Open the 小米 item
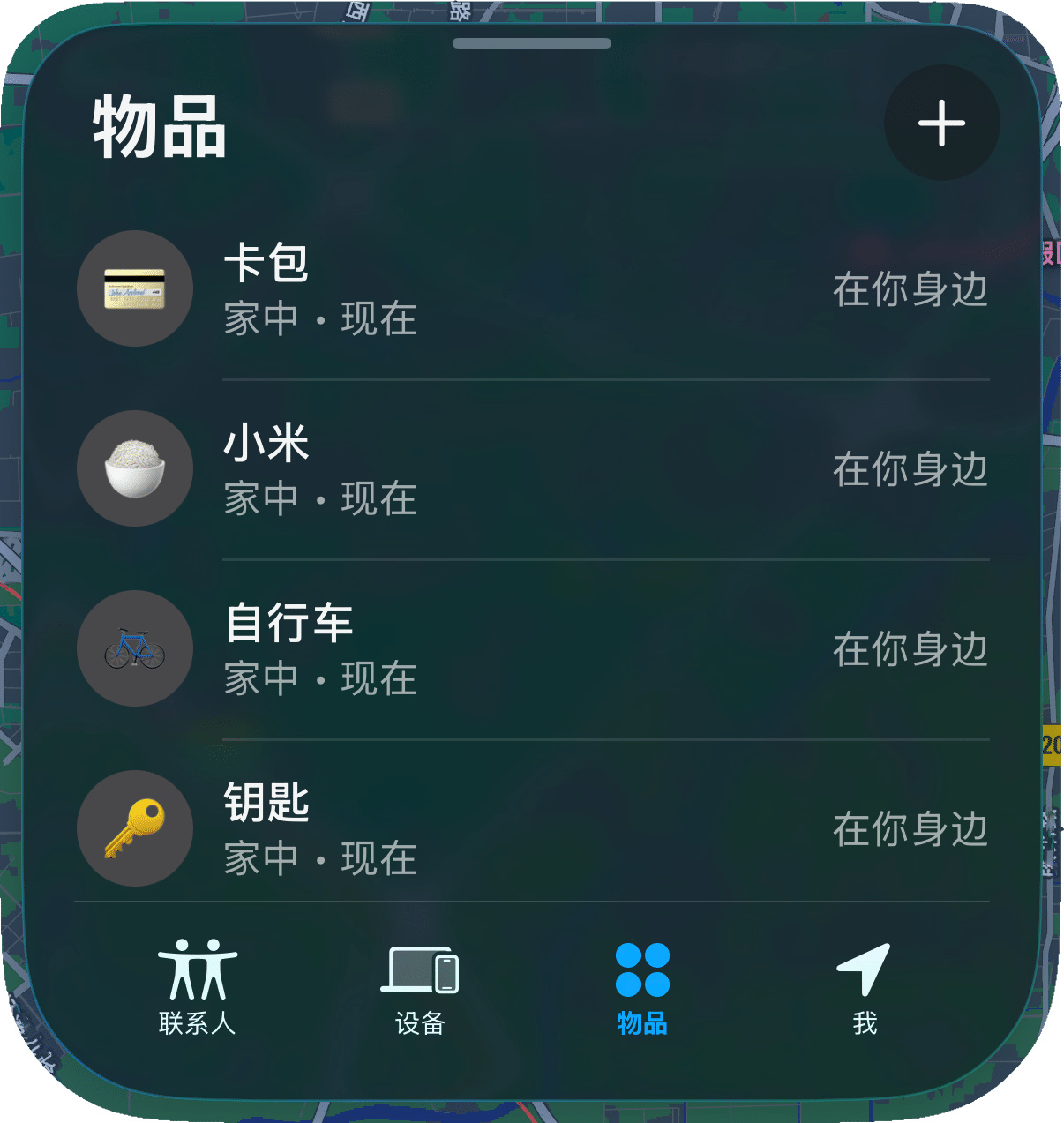The height and width of the screenshot is (1123, 1064). click(532, 469)
